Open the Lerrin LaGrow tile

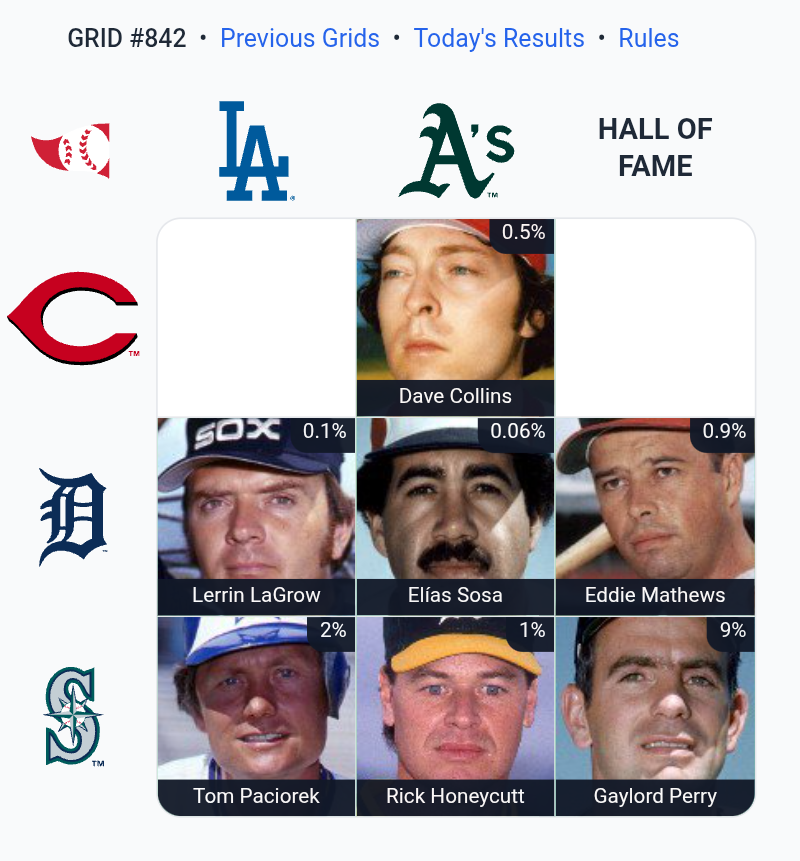point(256,516)
